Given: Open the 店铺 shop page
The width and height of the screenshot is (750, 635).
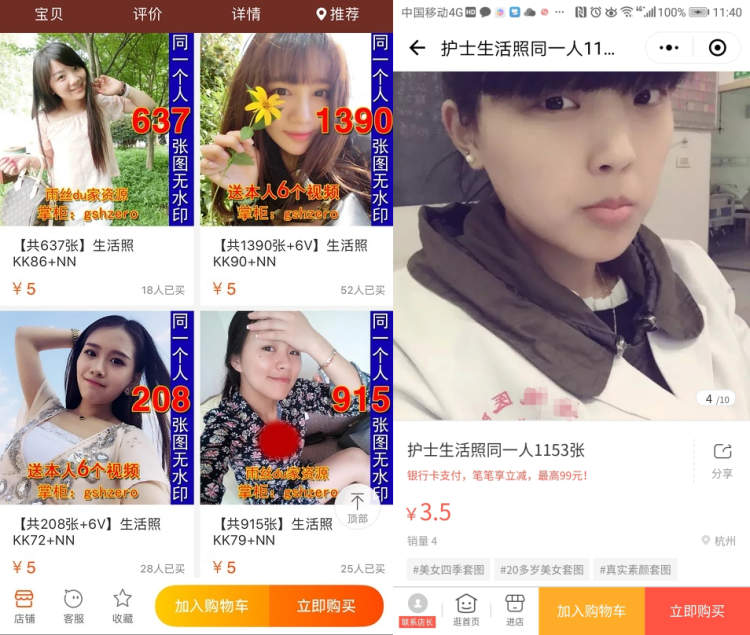Looking at the screenshot, I should (x=24, y=605).
